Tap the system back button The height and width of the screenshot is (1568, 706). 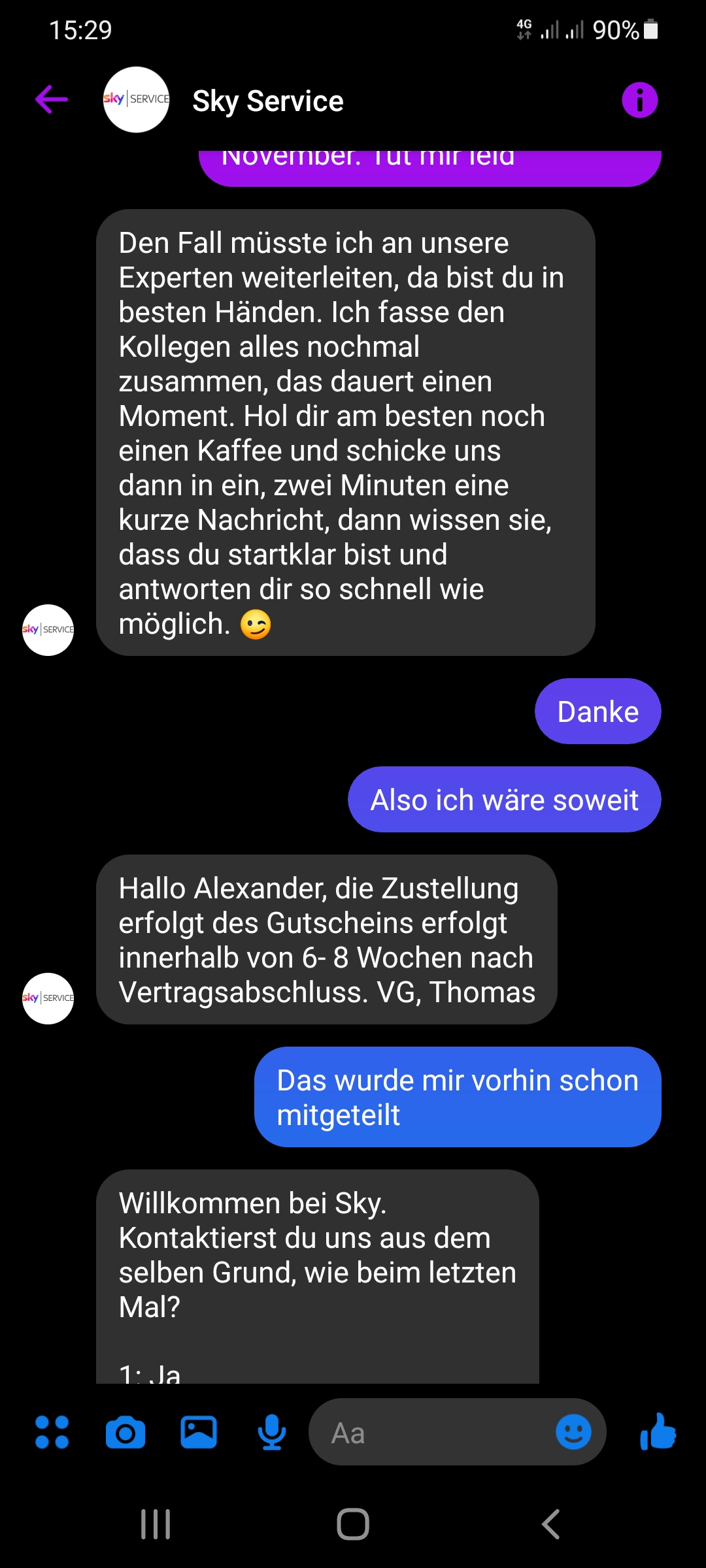[x=550, y=1524]
